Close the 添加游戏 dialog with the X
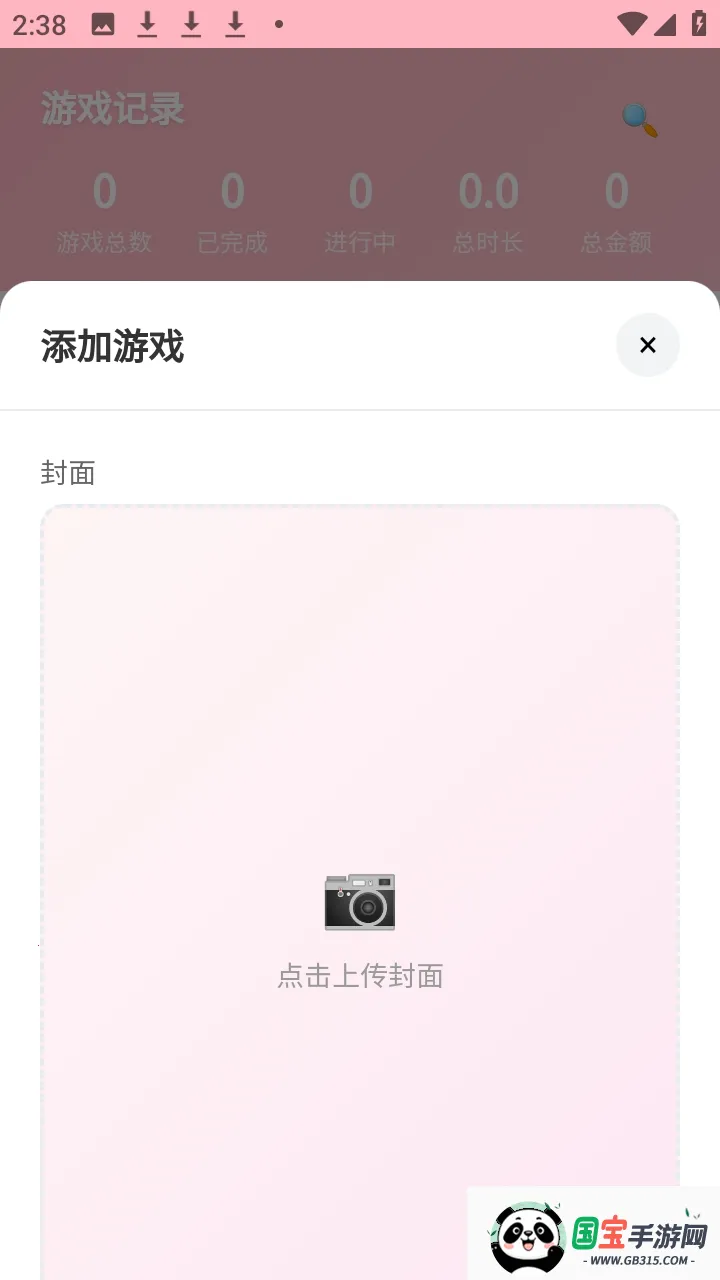Image resolution: width=720 pixels, height=1280 pixels. tap(647, 344)
